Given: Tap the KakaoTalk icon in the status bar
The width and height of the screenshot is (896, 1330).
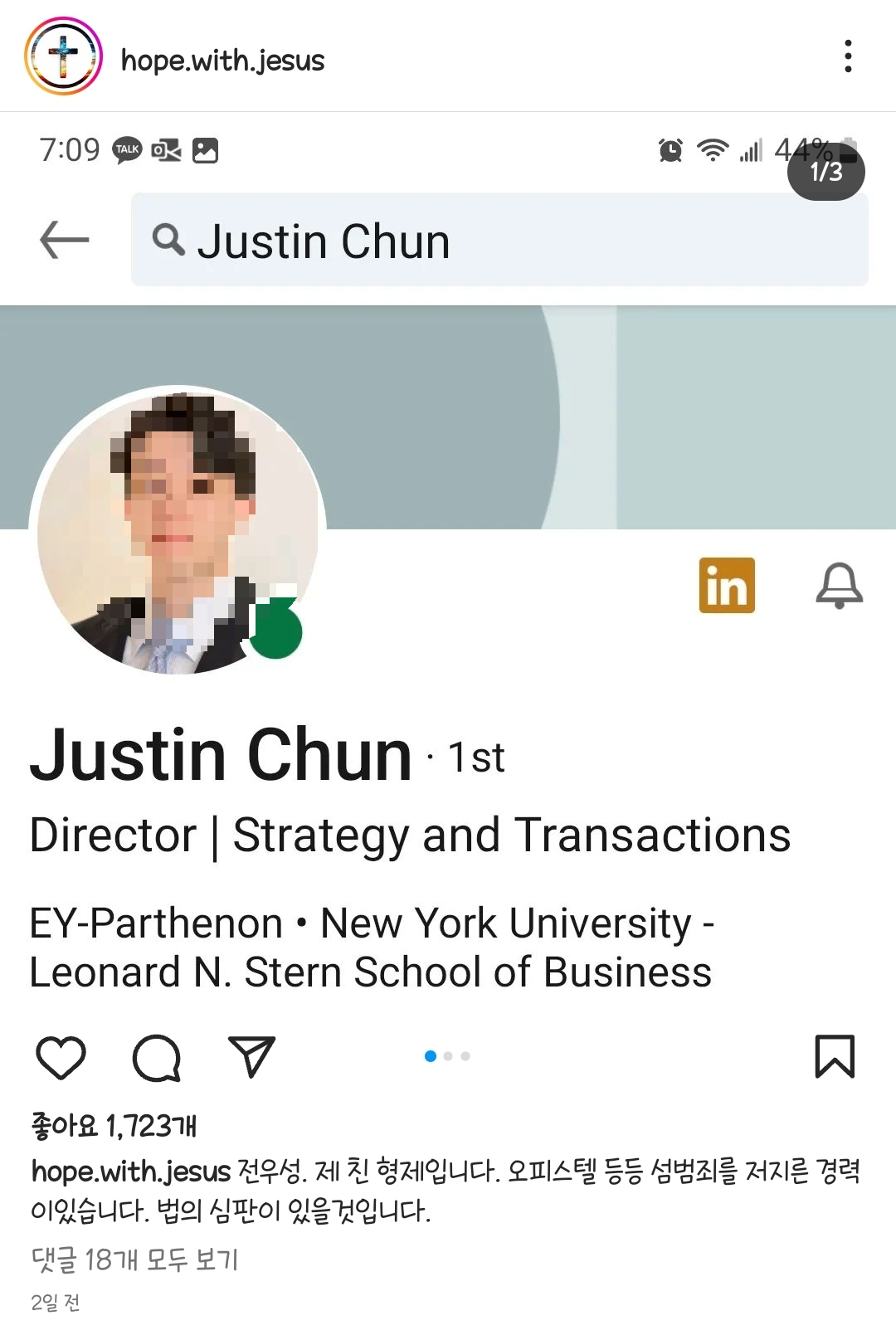Looking at the screenshot, I should coord(126,150).
